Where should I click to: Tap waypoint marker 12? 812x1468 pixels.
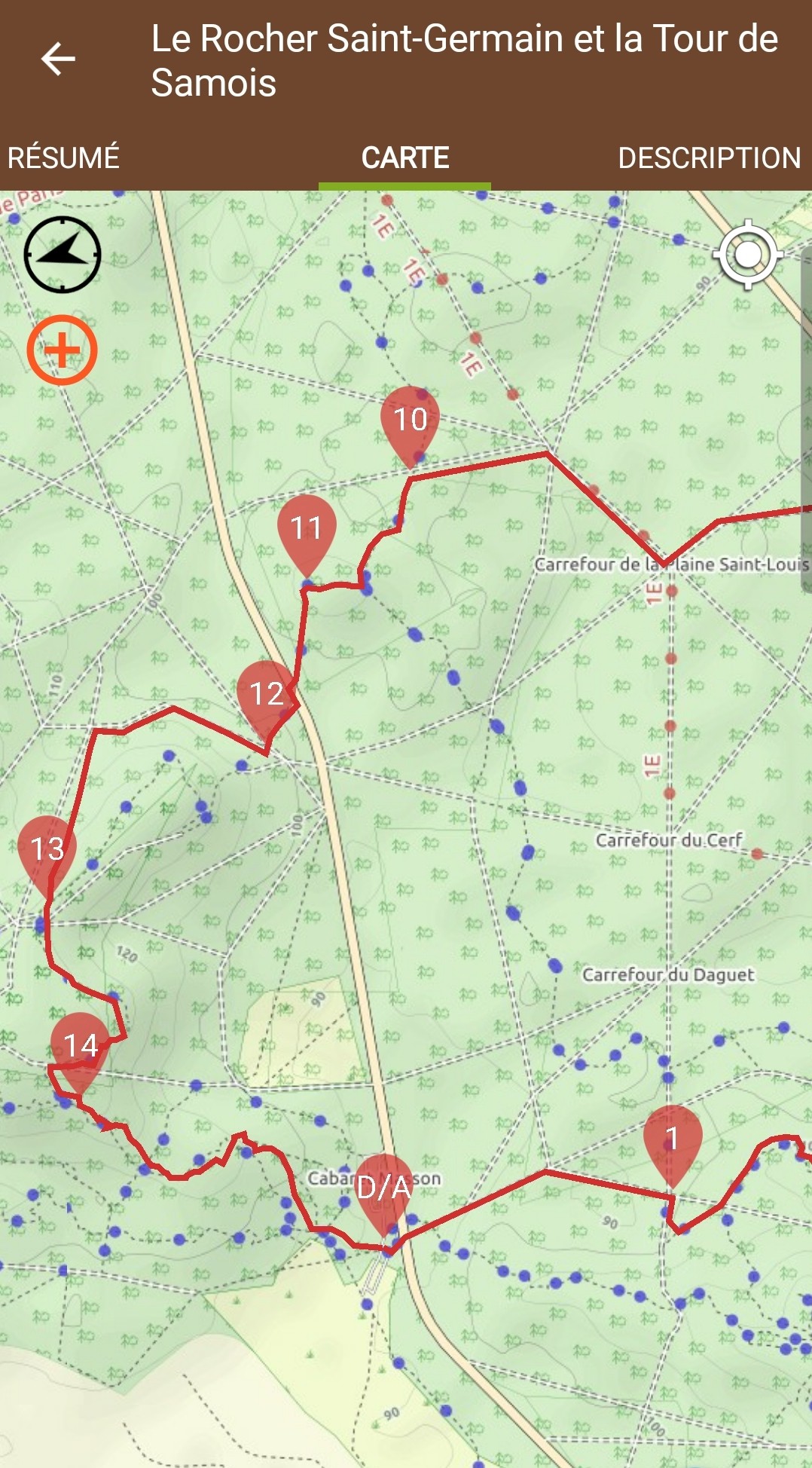[266, 695]
